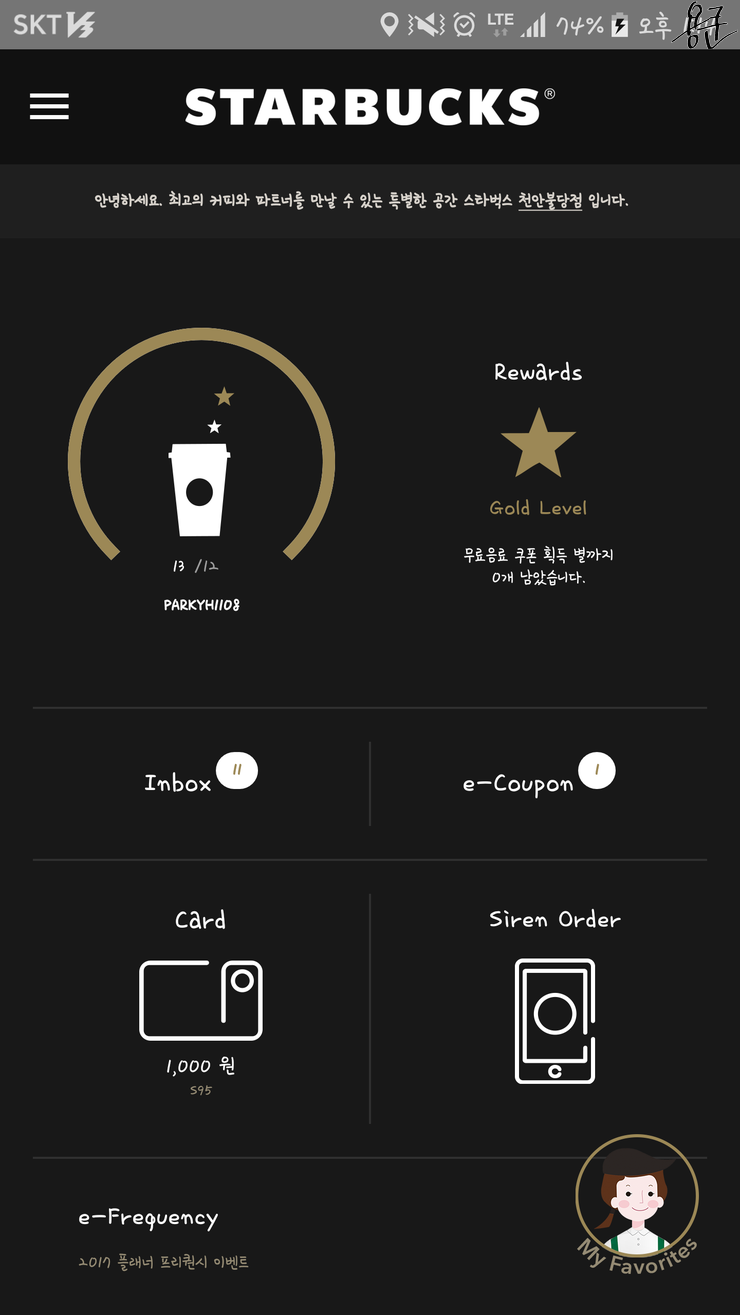740x1315 pixels.
Task: Open the hamburger drawer menu
Action: [49, 107]
